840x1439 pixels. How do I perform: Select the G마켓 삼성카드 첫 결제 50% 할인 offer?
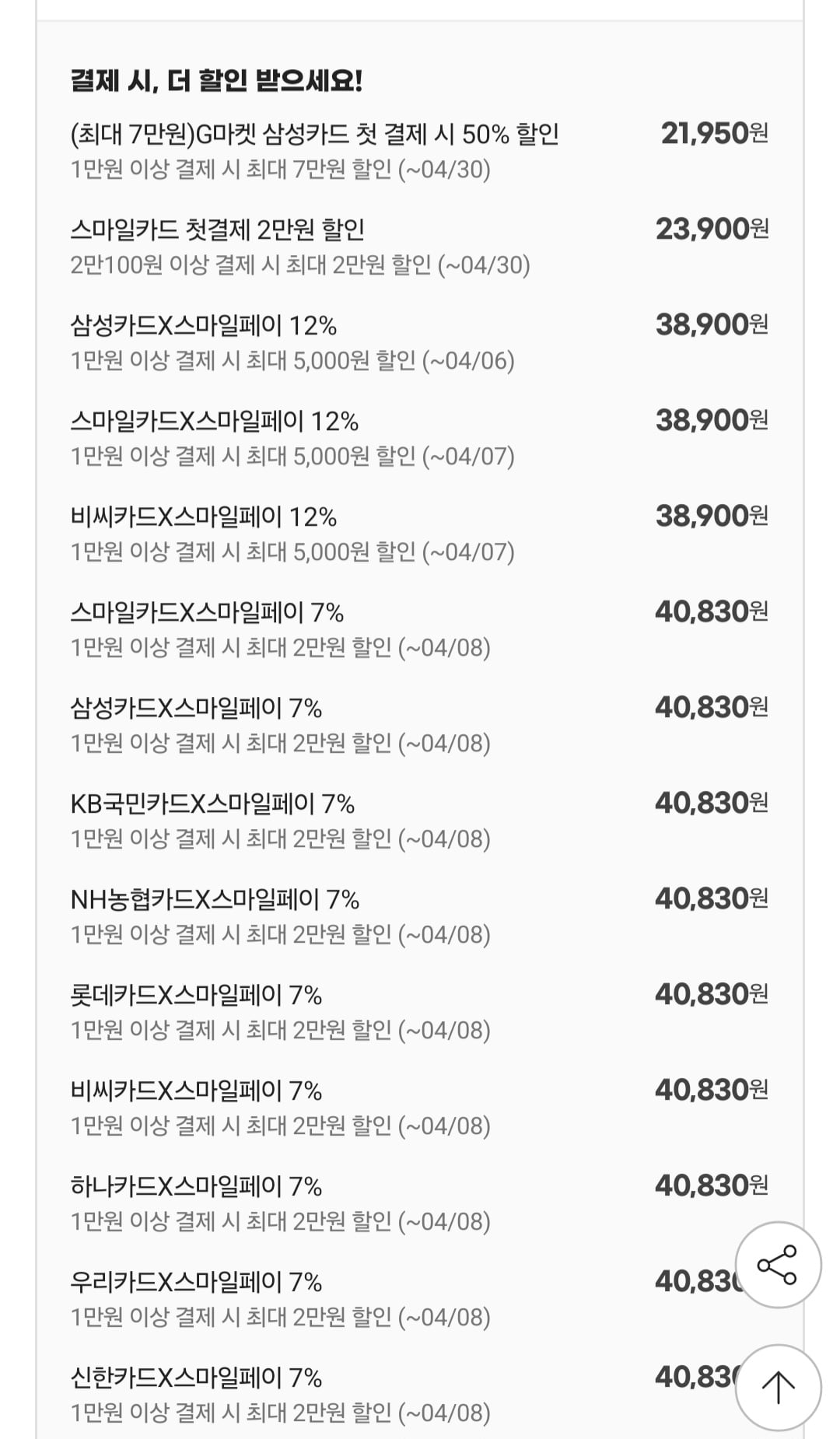[314, 134]
